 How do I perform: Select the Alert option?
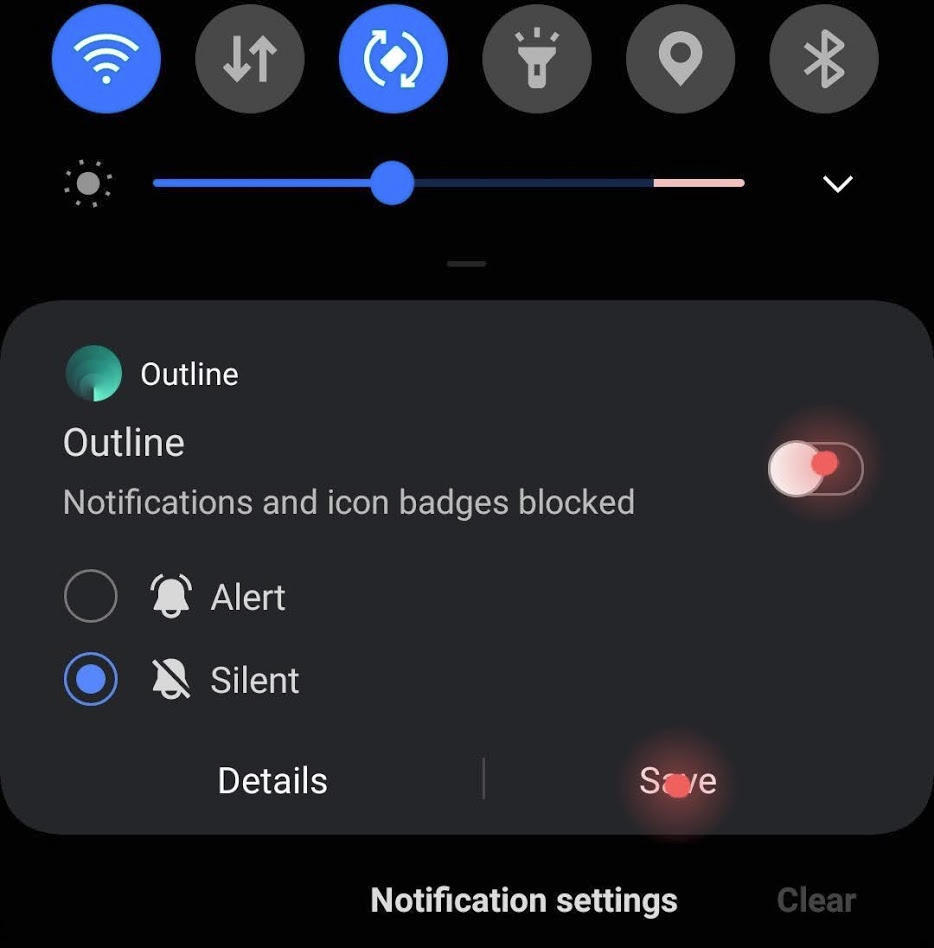click(x=90, y=597)
